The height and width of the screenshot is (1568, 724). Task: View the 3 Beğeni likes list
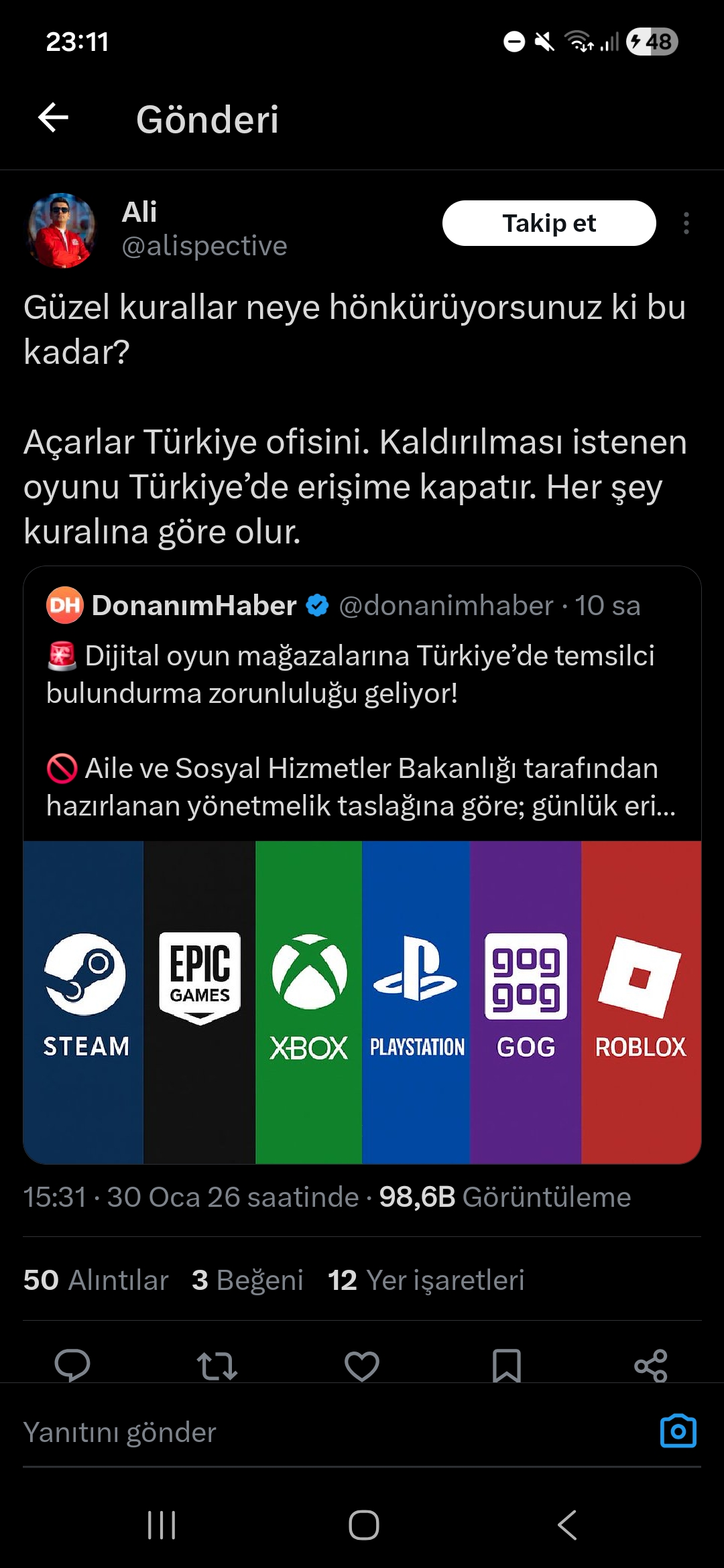click(247, 1280)
